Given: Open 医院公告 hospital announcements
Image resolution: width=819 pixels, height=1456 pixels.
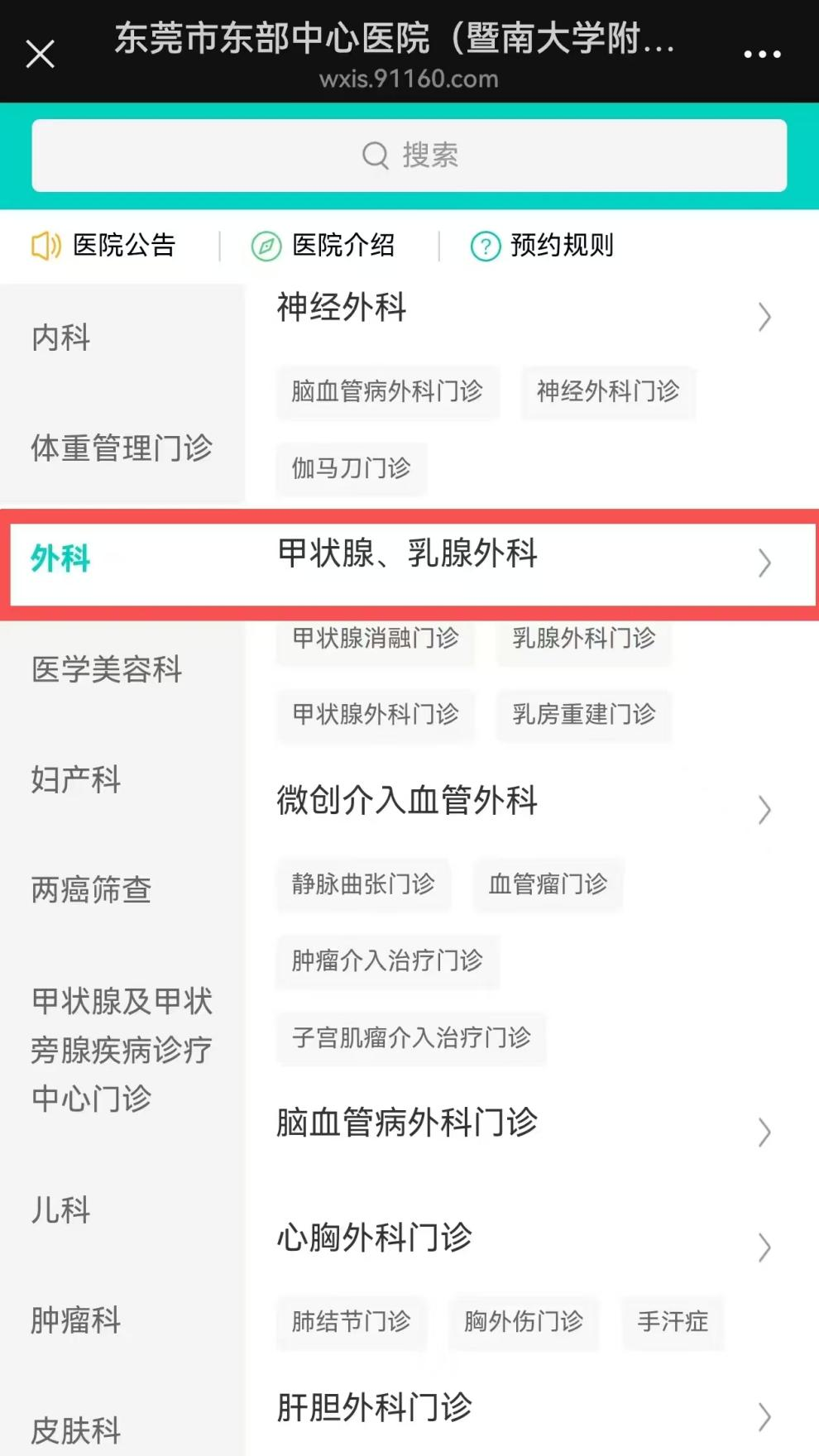Looking at the screenshot, I should coord(104,246).
